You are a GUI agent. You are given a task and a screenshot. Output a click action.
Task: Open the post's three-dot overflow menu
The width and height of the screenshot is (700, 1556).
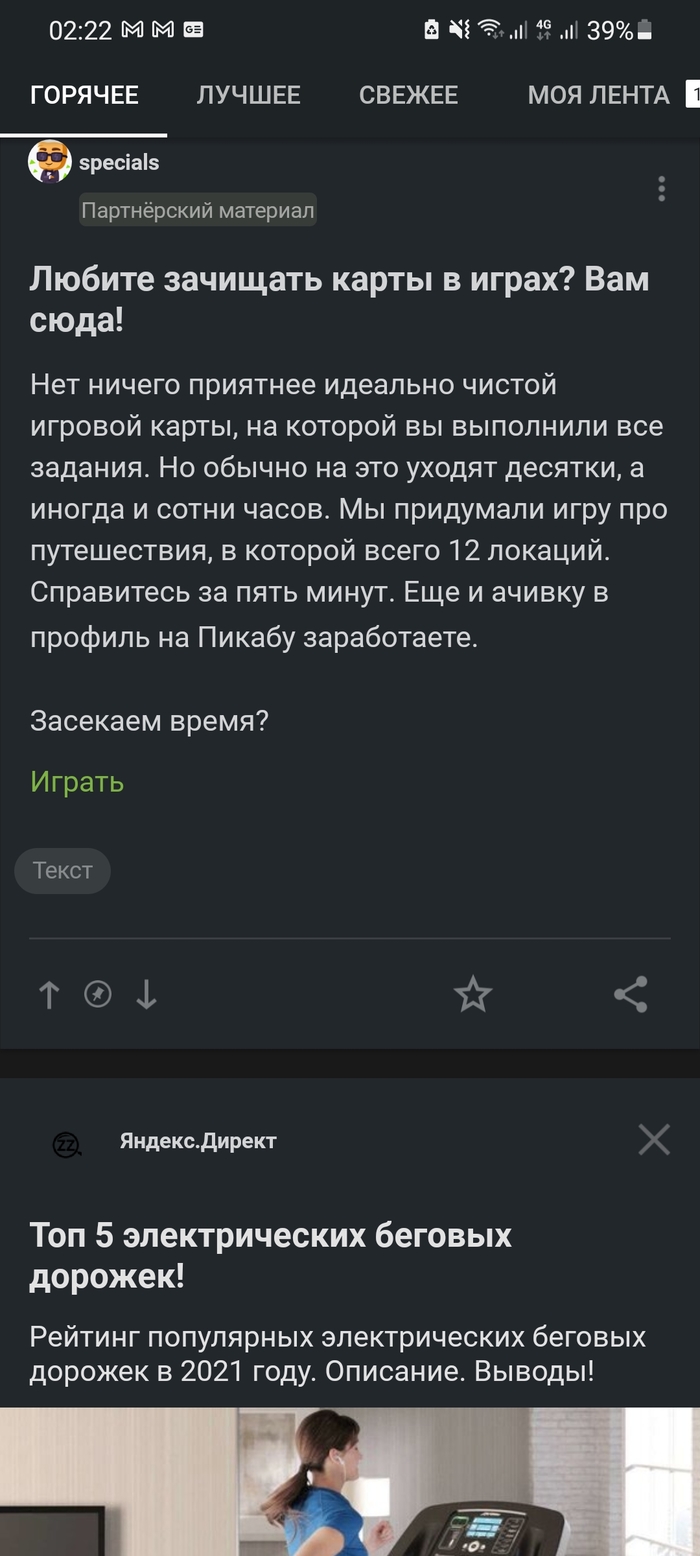(x=661, y=189)
